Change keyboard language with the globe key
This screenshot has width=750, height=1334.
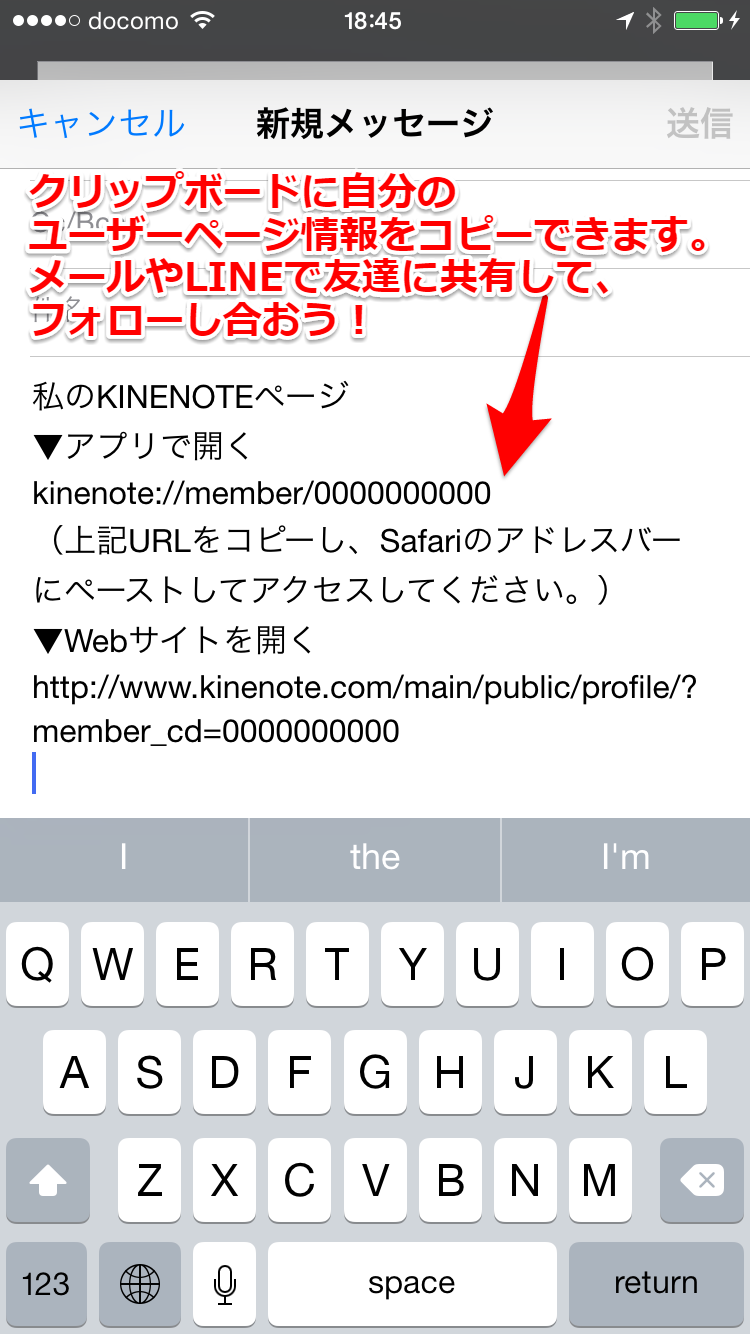[139, 1283]
